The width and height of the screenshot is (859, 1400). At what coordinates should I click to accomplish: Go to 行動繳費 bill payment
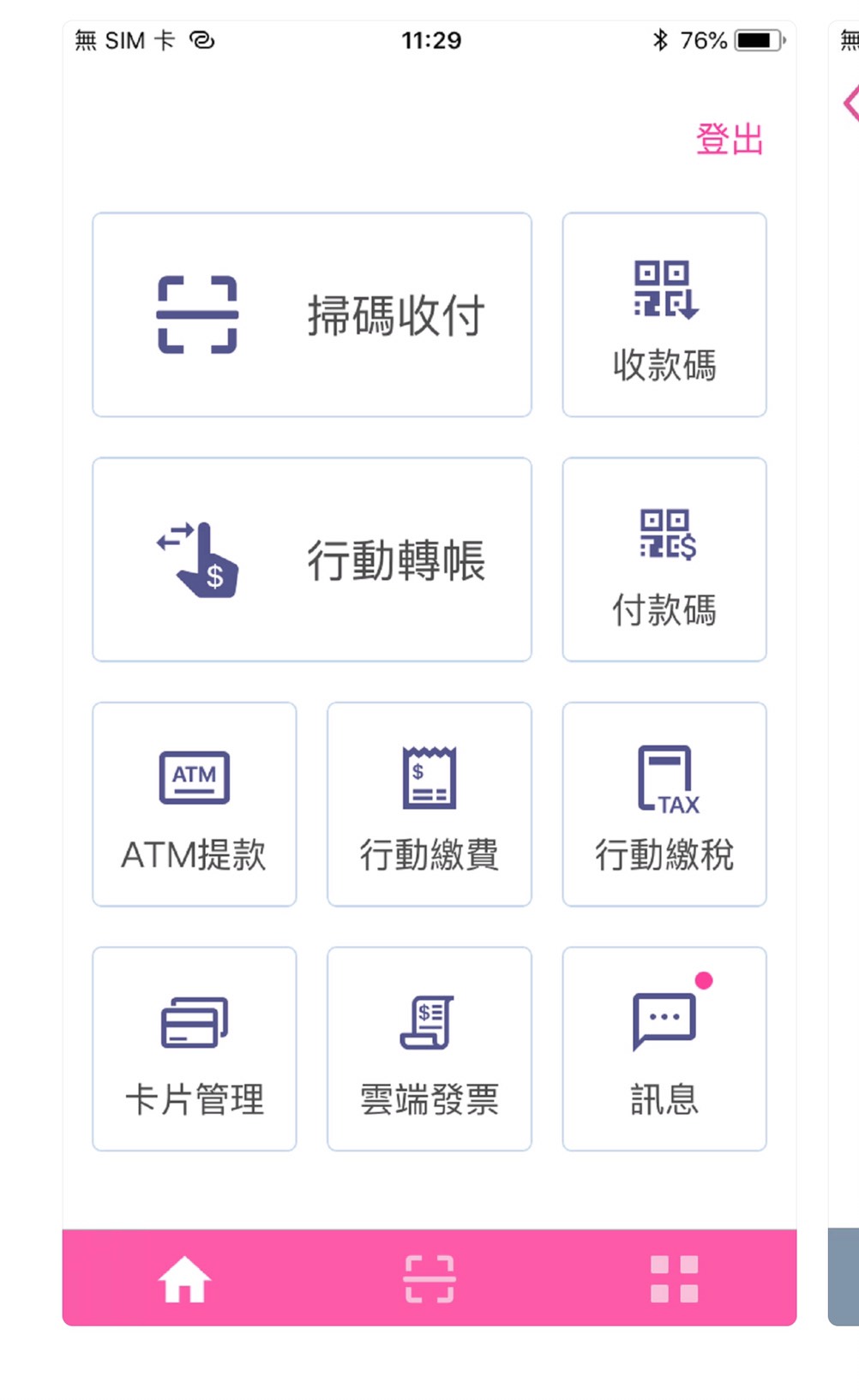[x=429, y=804]
